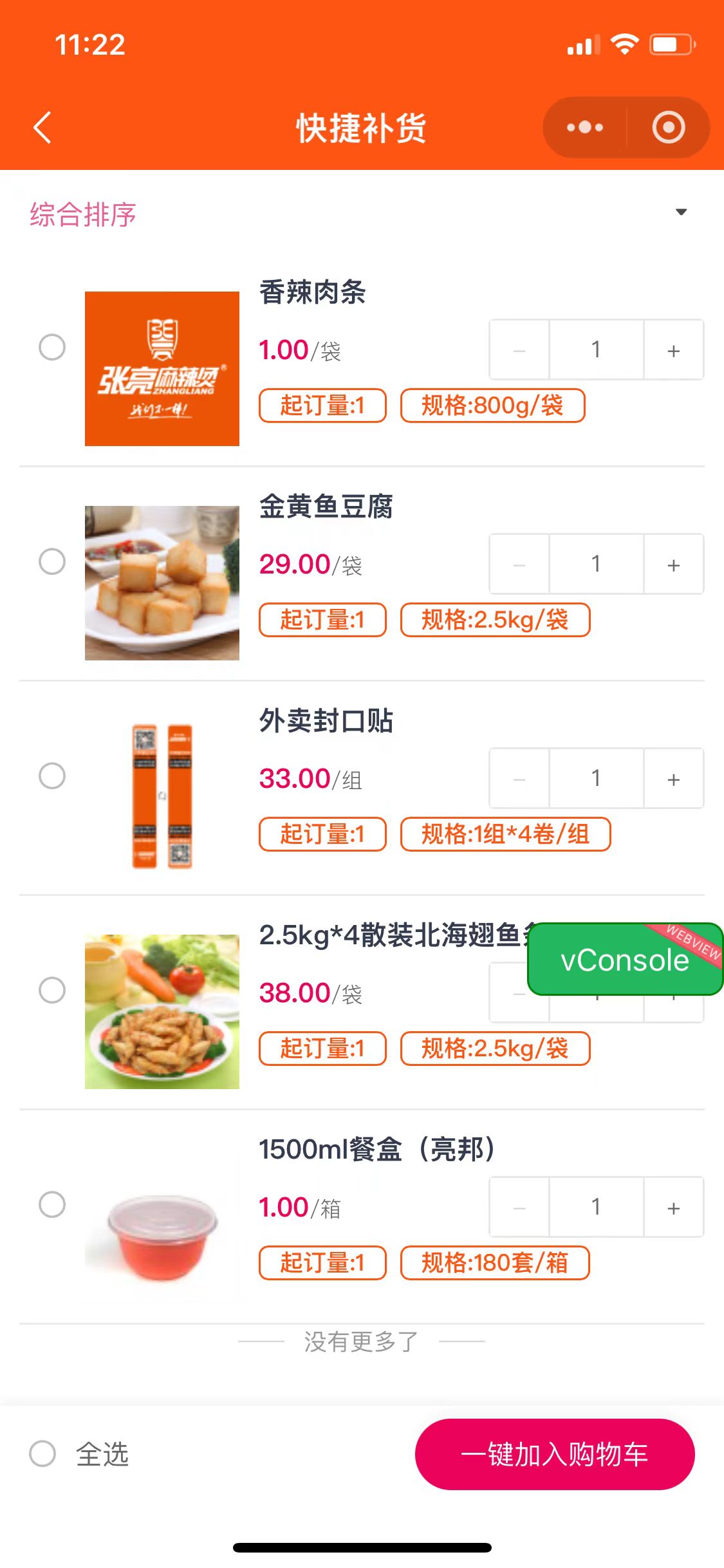The height and width of the screenshot is (1568, 724).
Task: Increase quantity of 香辣肉条
Action: [673, 350]
